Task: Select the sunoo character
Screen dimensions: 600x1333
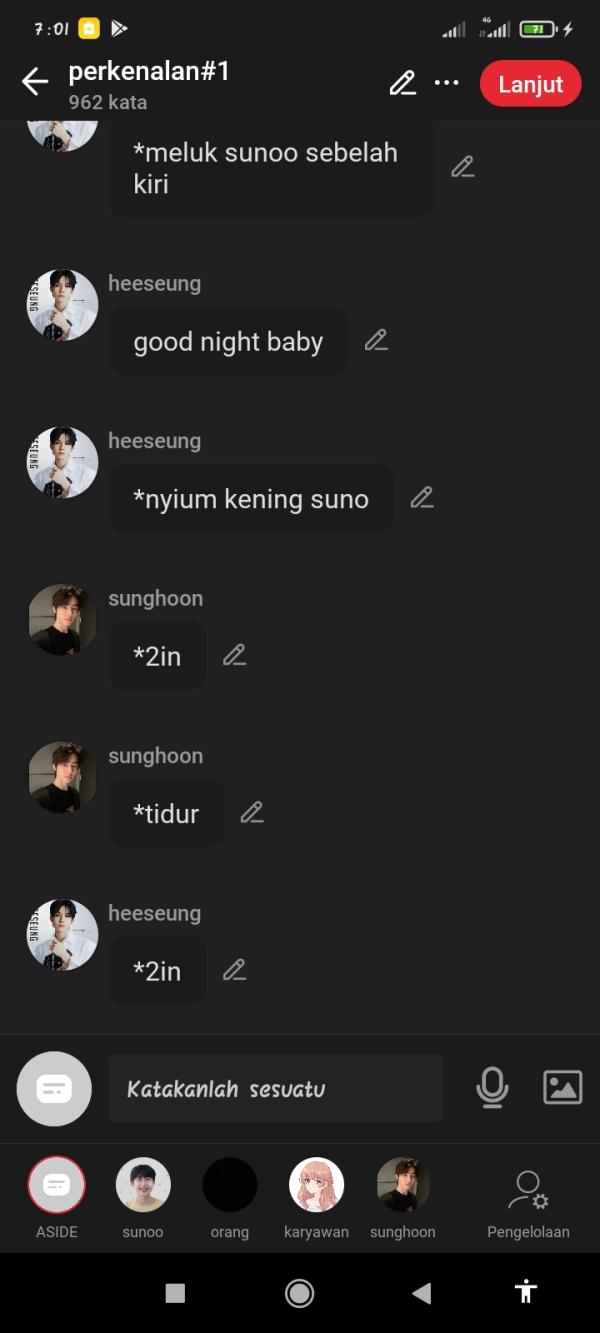Action: (143, 1186)
